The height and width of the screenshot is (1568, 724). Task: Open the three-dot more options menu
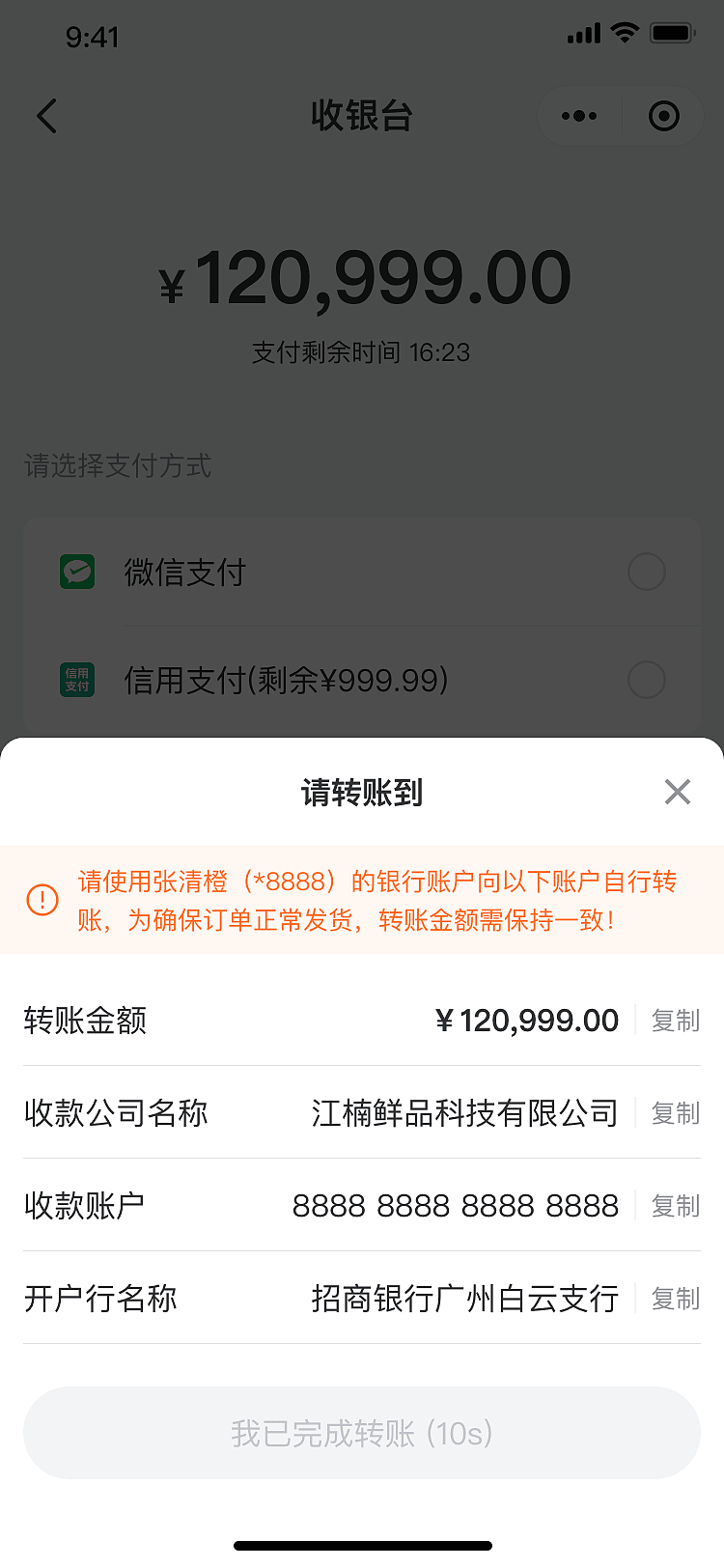coord(579,115)
